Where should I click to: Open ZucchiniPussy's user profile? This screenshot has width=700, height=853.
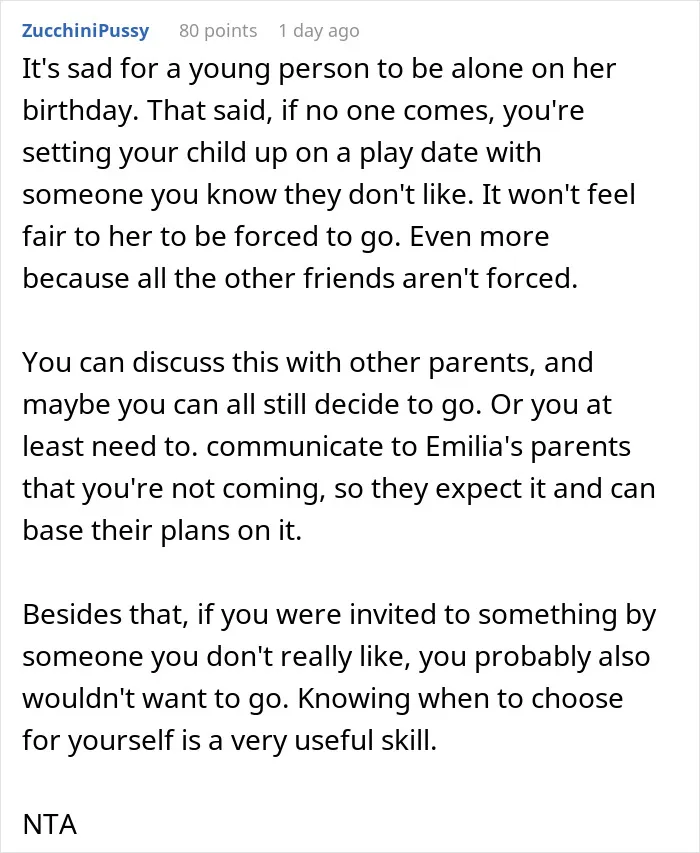[x=85, y=31]
